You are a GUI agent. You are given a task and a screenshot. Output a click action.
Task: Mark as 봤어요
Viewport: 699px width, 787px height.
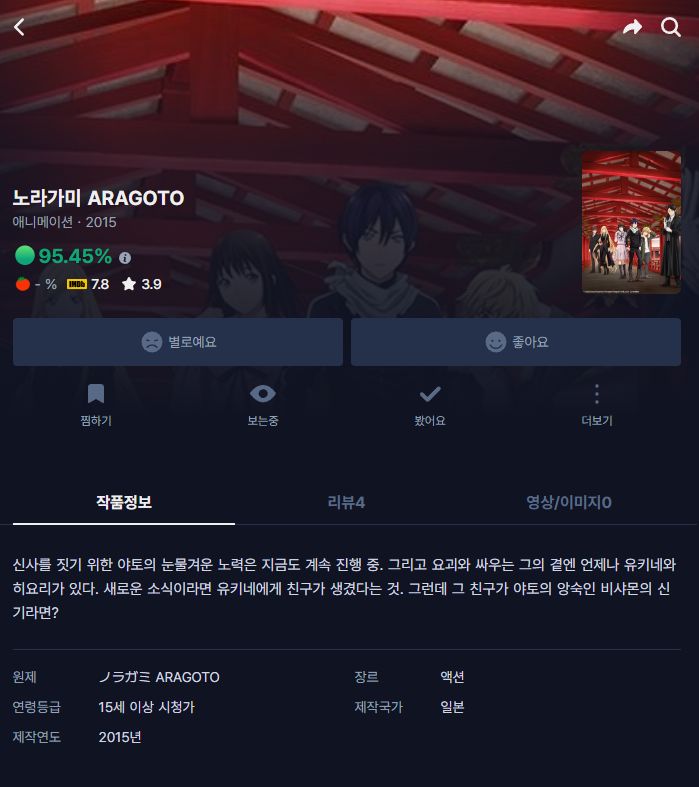coord(430,404)
